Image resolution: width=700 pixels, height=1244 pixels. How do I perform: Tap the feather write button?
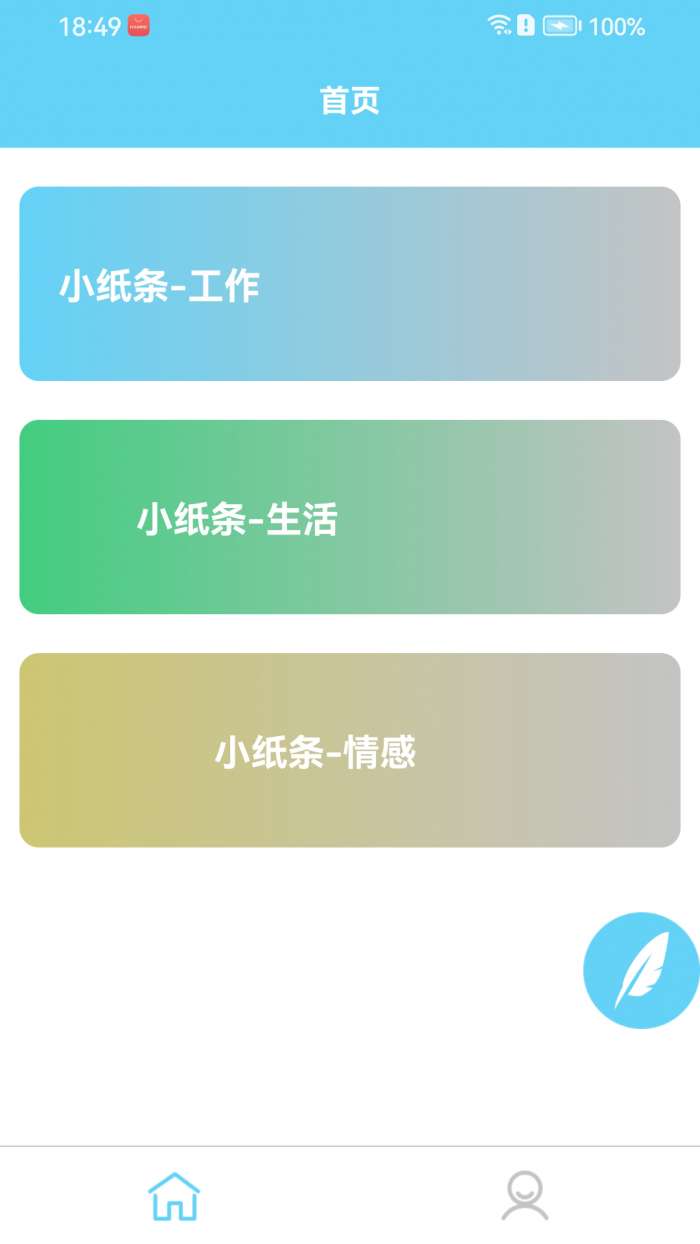(640, 970)
